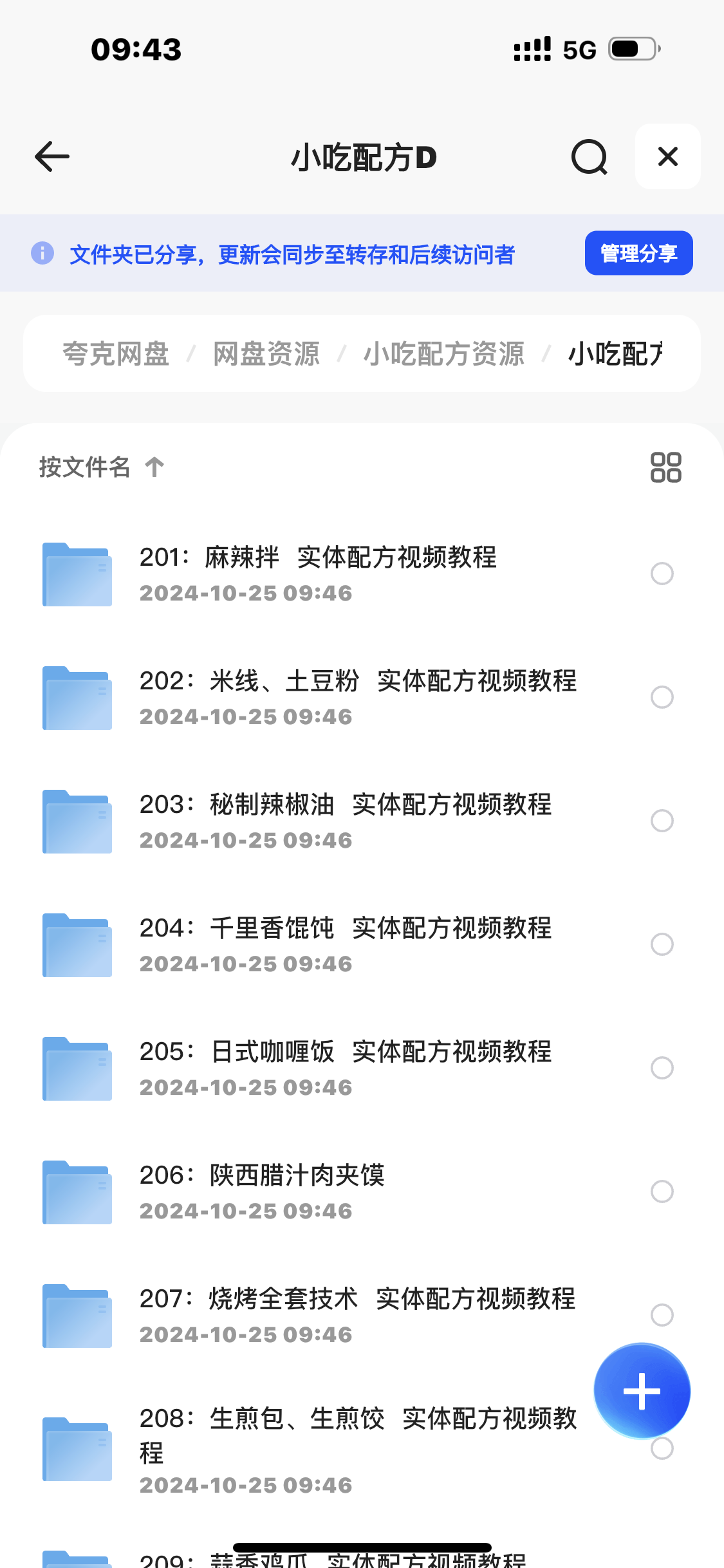Close the page with the X button
724x1568 pixels.
667,156
